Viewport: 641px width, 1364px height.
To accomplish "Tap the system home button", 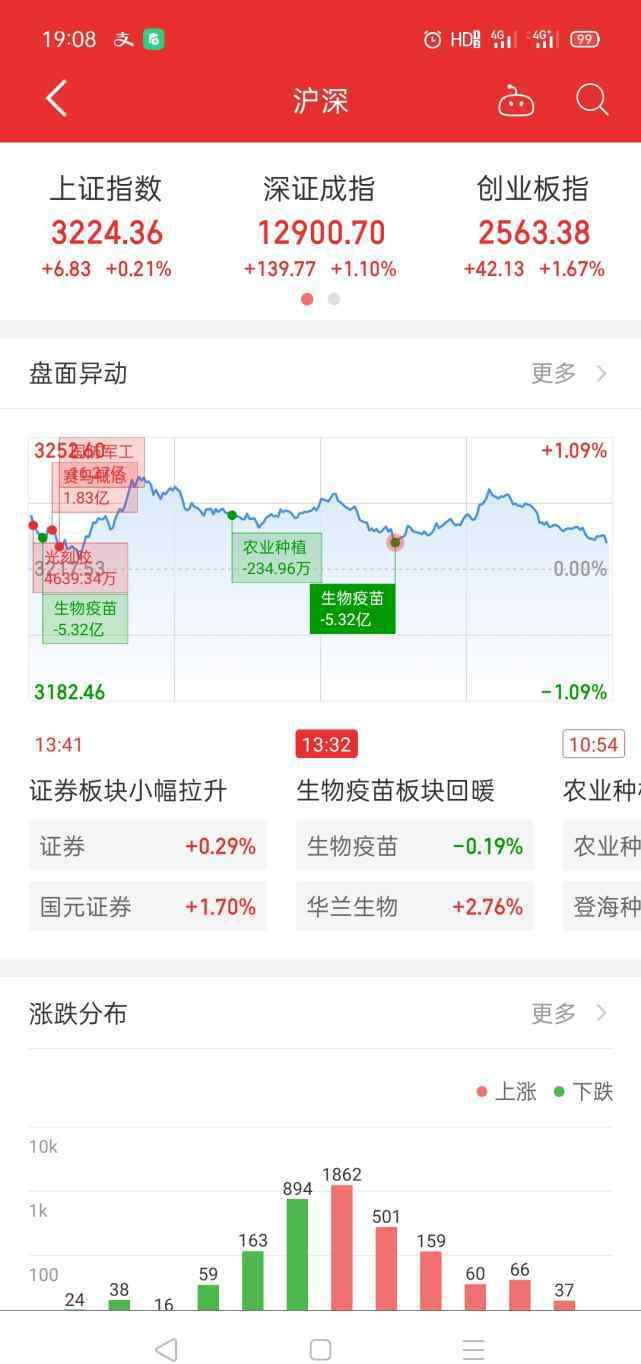I will [x=320, y=1349].
